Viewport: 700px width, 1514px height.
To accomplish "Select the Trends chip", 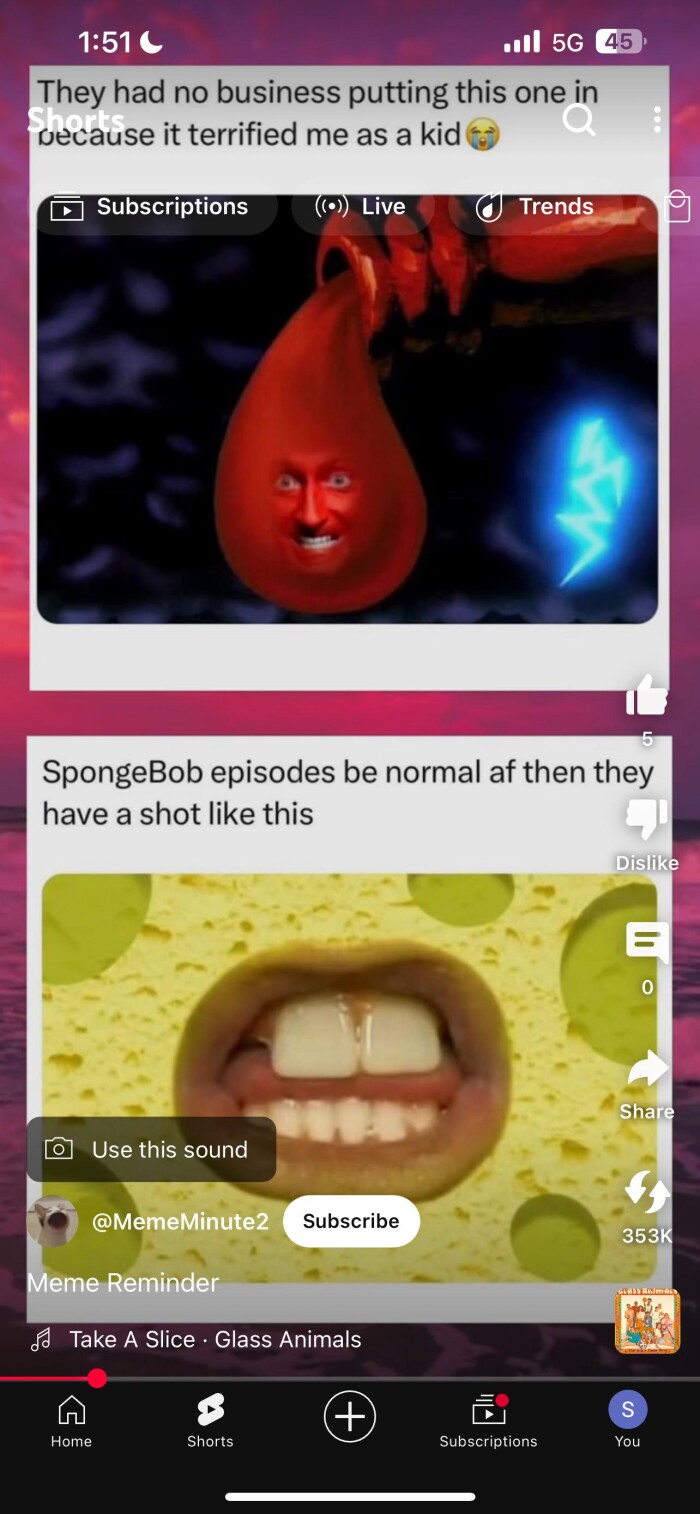I will (x=535, y=207).
